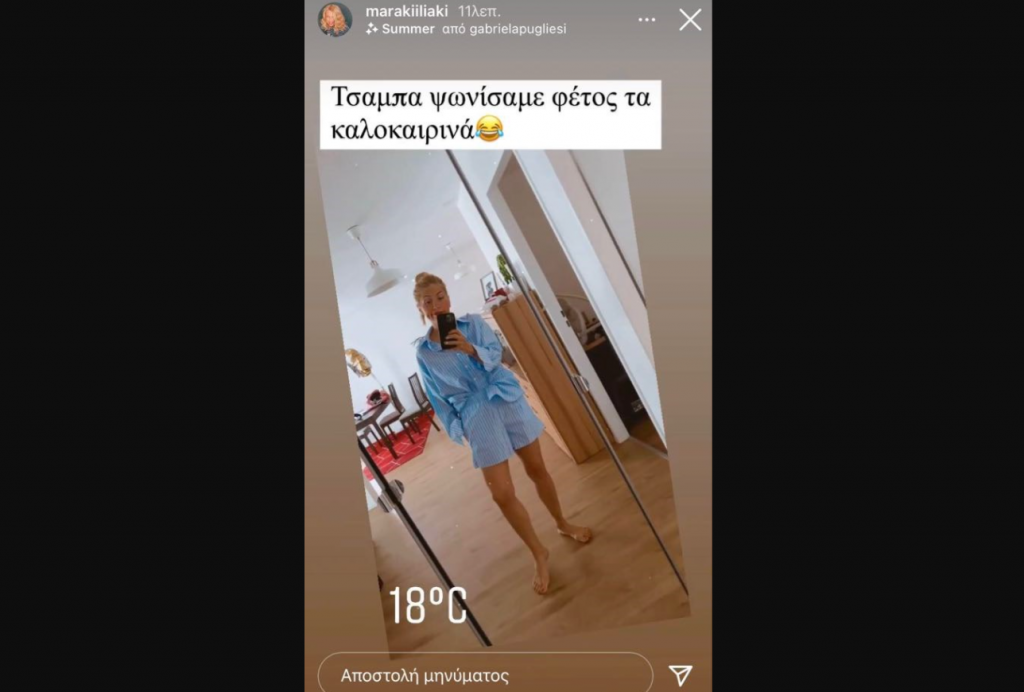Share the story with the paper plane icon

[x=680, y=675]
